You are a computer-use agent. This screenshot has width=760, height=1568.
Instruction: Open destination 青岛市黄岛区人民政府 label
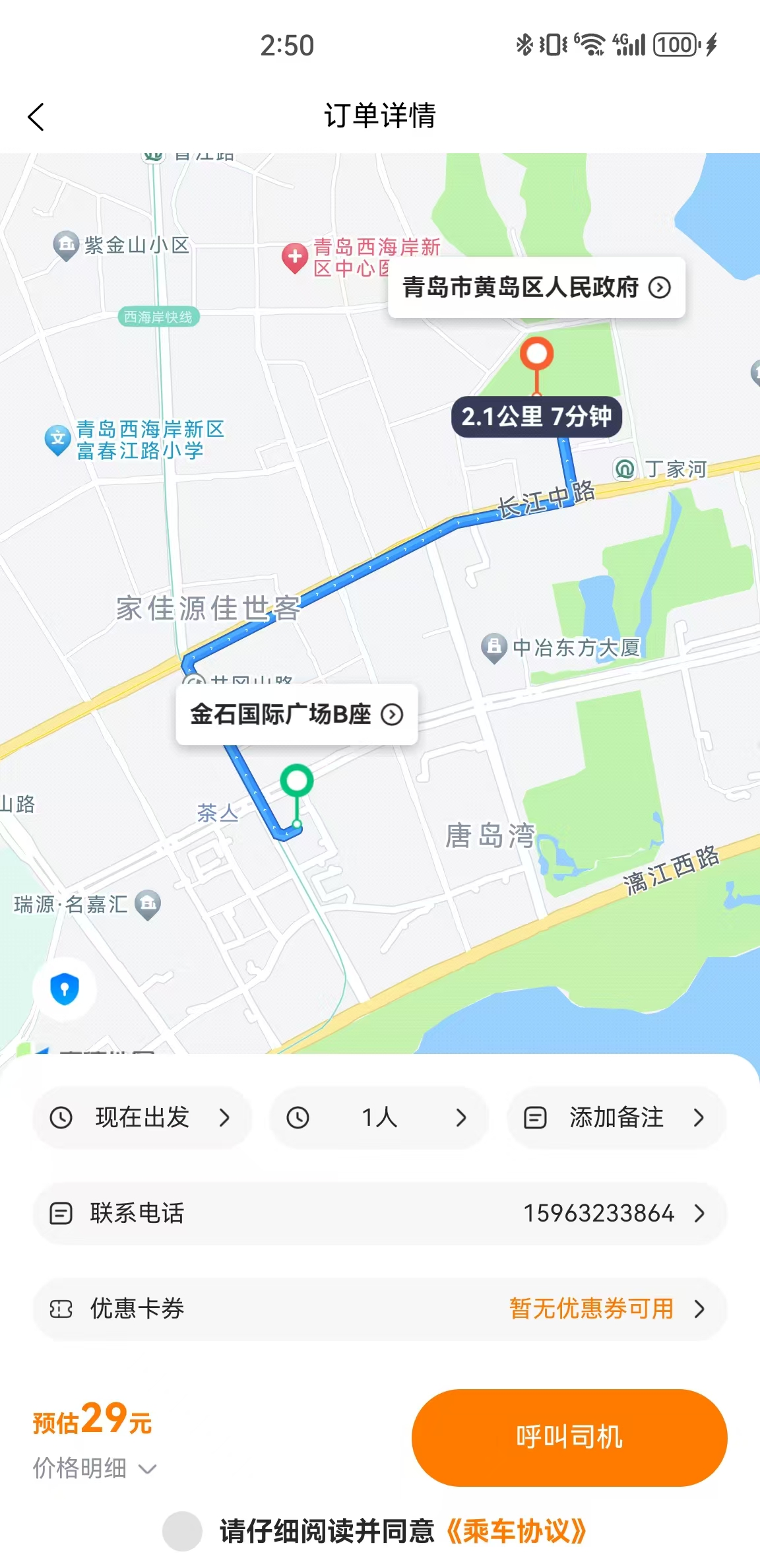tap(536, 287)
